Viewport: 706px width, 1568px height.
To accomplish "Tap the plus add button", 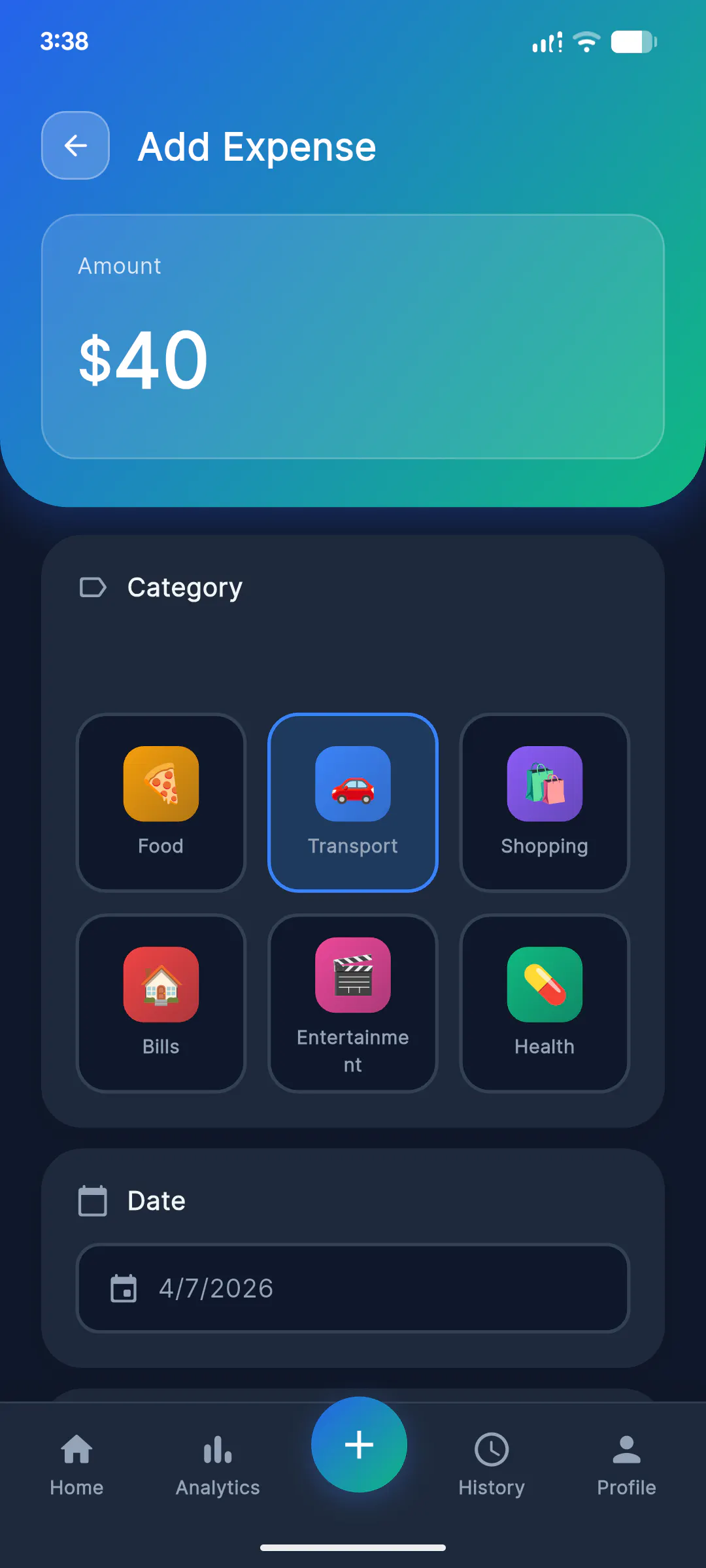I will click(x=359, y=1445).
